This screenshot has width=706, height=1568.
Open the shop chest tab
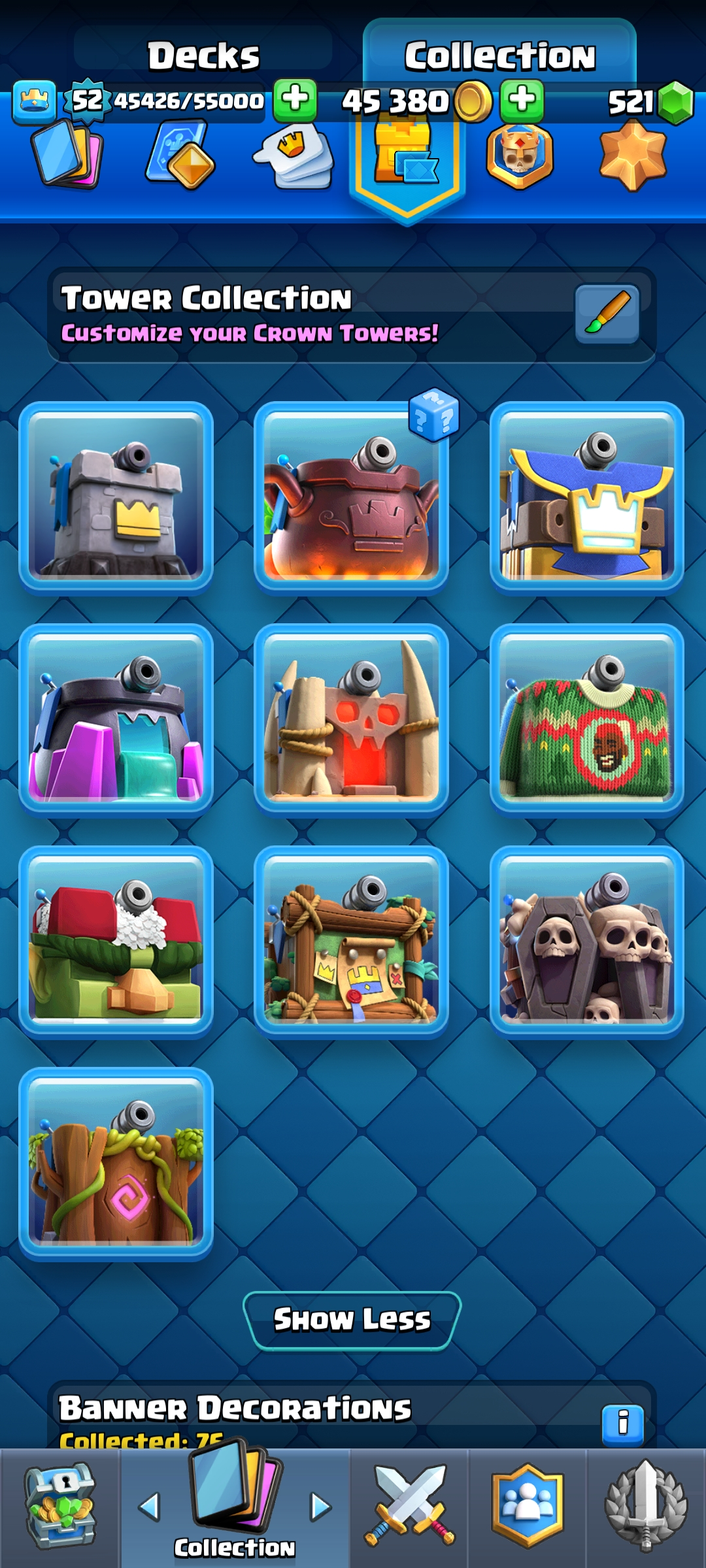(x=59, y=1506)
